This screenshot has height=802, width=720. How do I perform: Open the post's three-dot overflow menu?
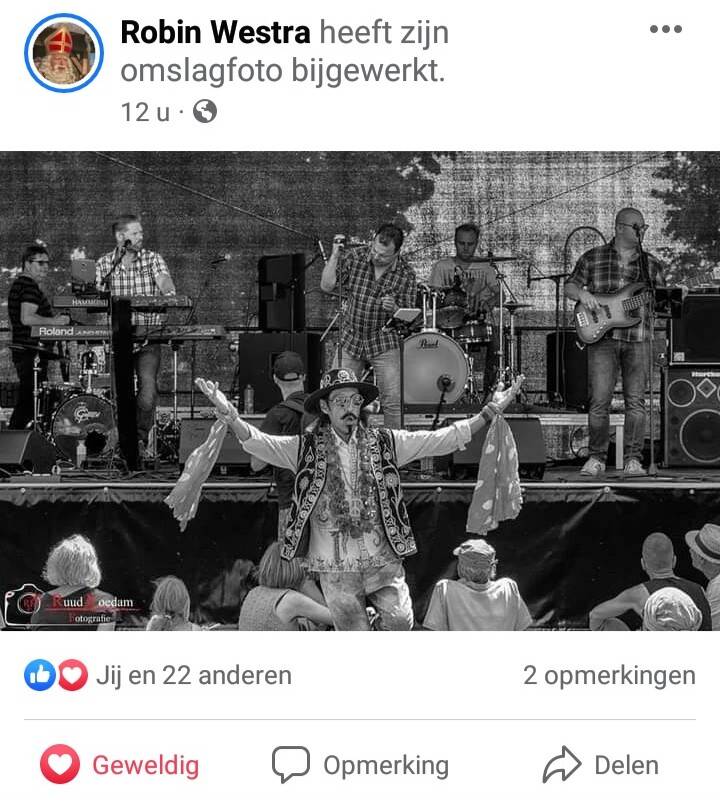coord(665,30)
